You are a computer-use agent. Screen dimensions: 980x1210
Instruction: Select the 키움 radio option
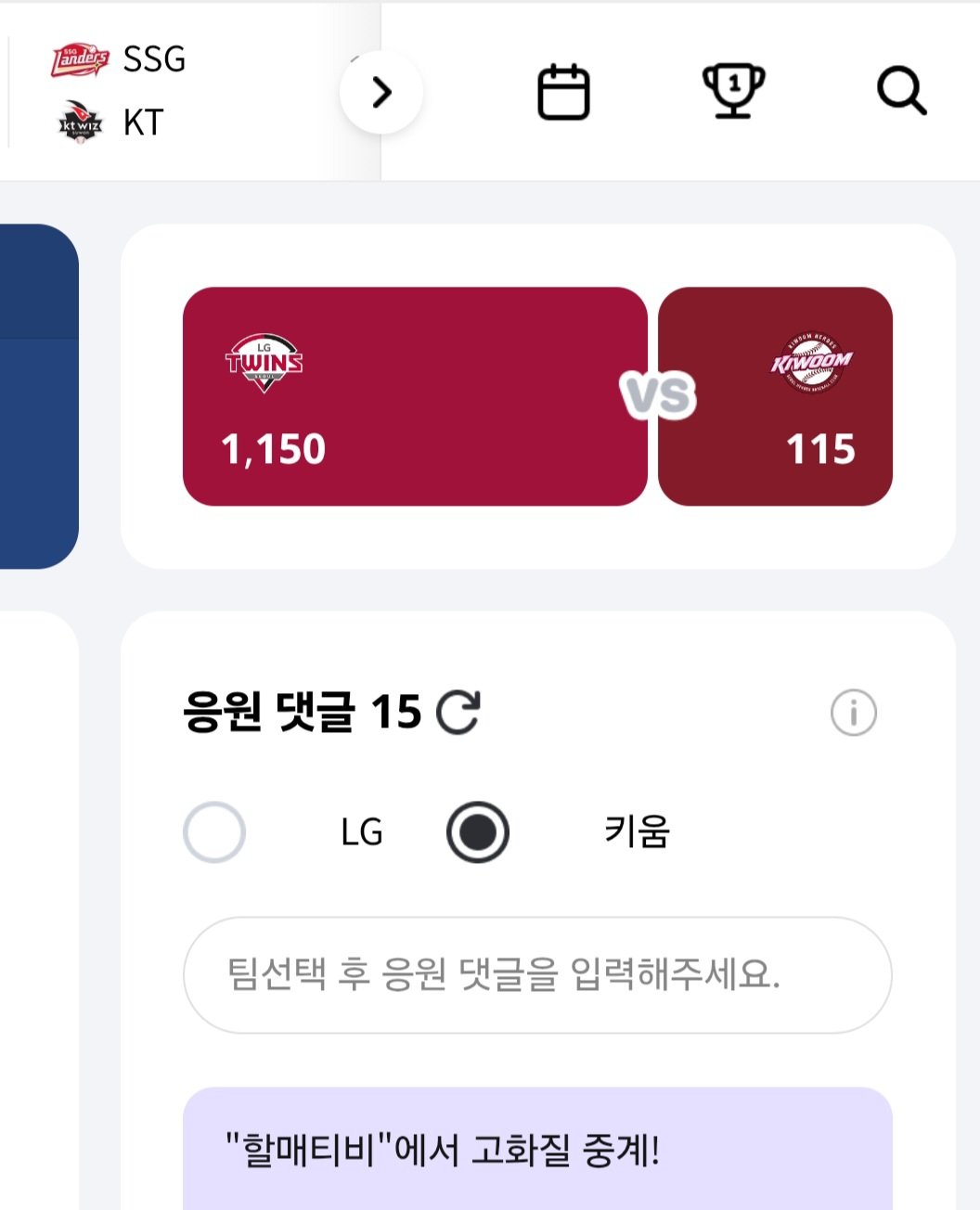tap(478, 831)
